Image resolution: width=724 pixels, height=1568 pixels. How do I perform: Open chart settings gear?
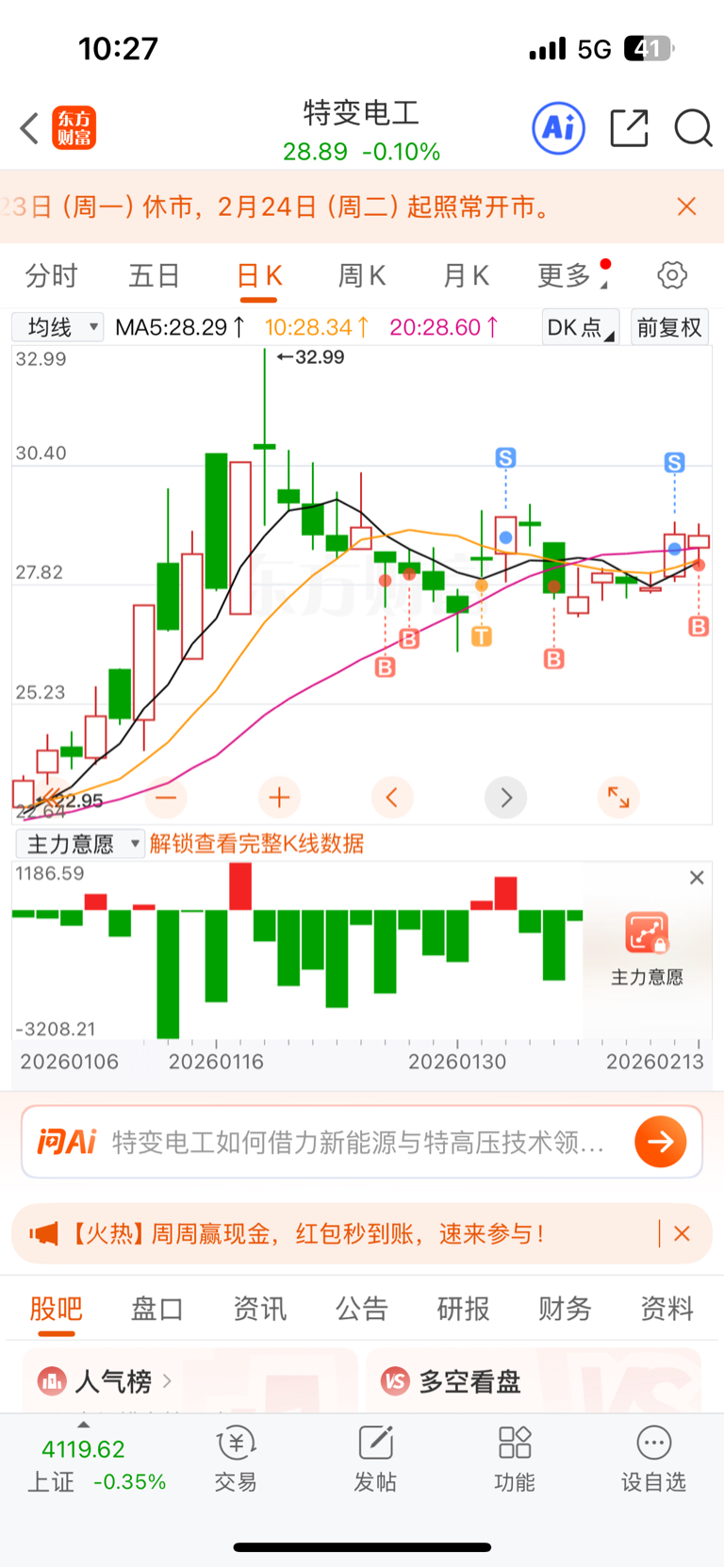(x=671, y=276)
